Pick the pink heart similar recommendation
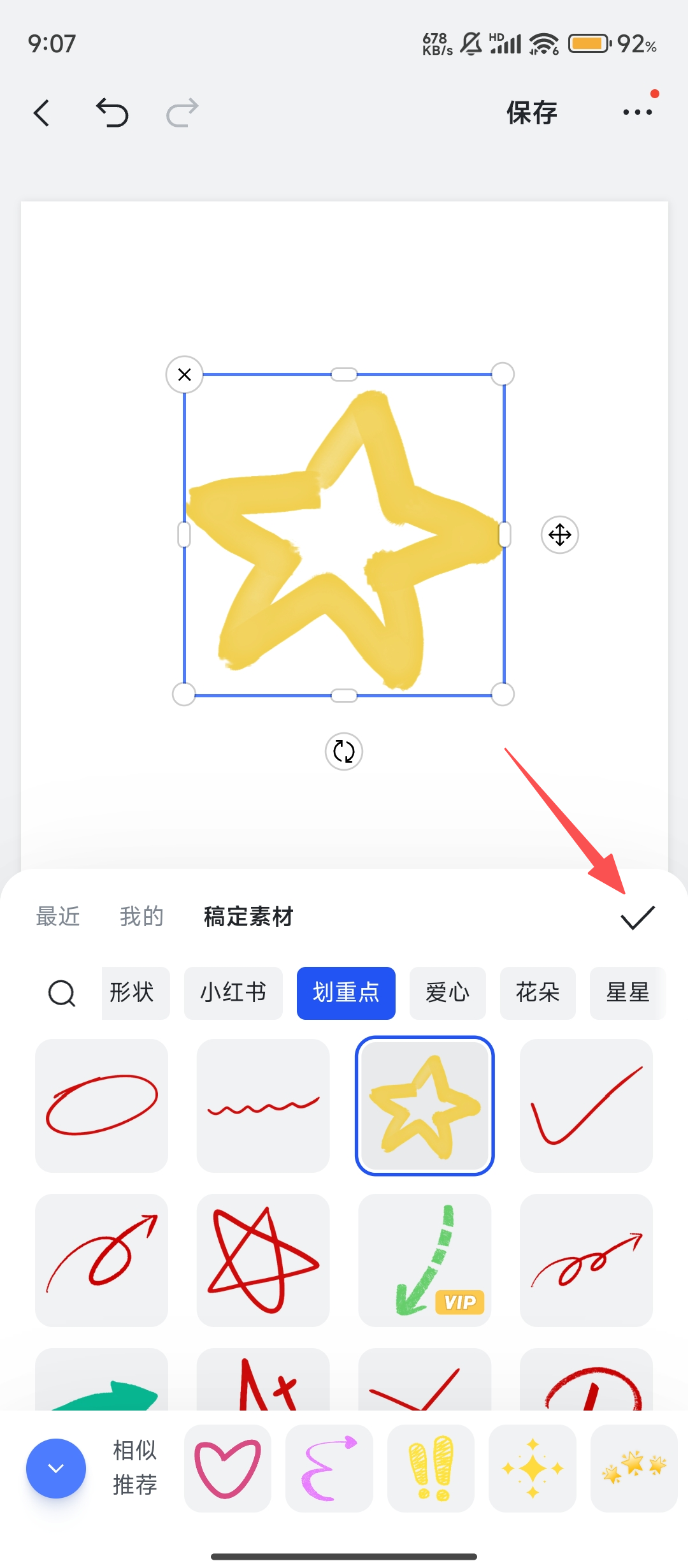Viewport: 688px width, 1568px height. [x=227, y=1468]
